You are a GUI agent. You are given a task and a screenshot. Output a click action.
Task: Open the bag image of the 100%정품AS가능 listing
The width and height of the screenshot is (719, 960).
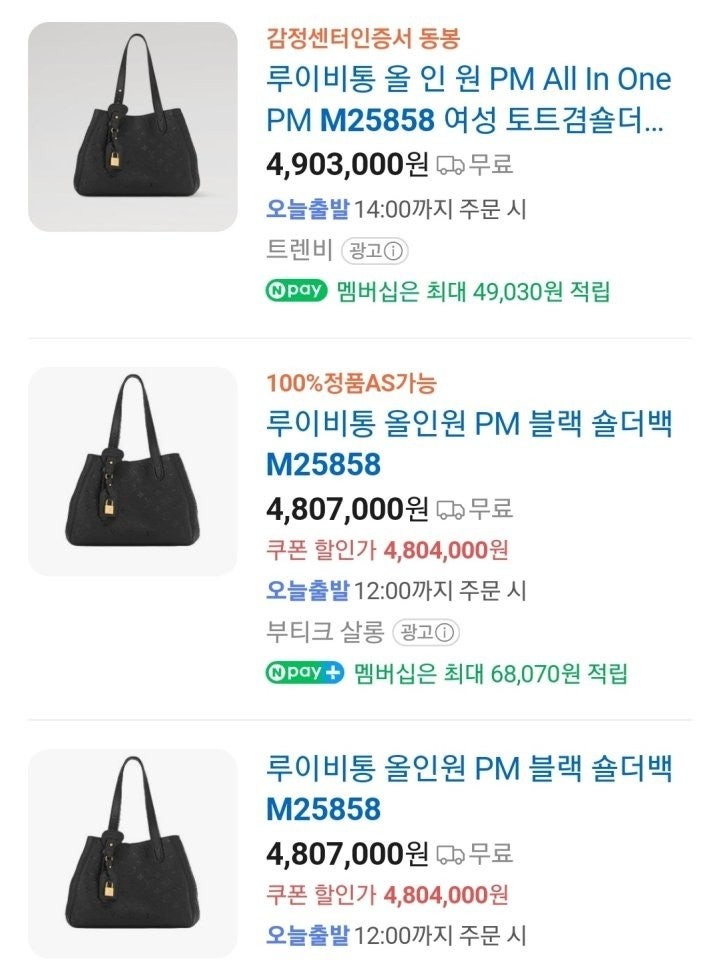tap(132, 471)
